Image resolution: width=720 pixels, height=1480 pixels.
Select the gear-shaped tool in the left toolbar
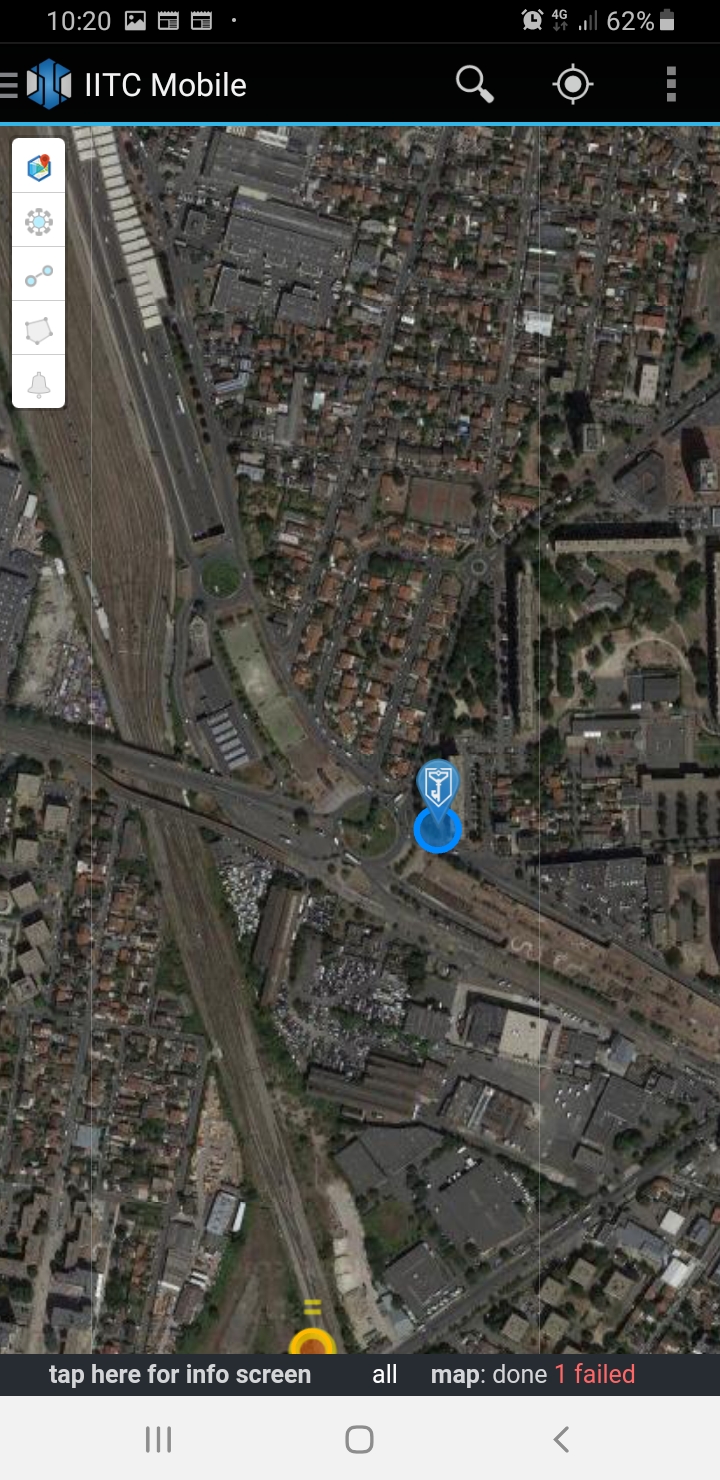point(39,221)
